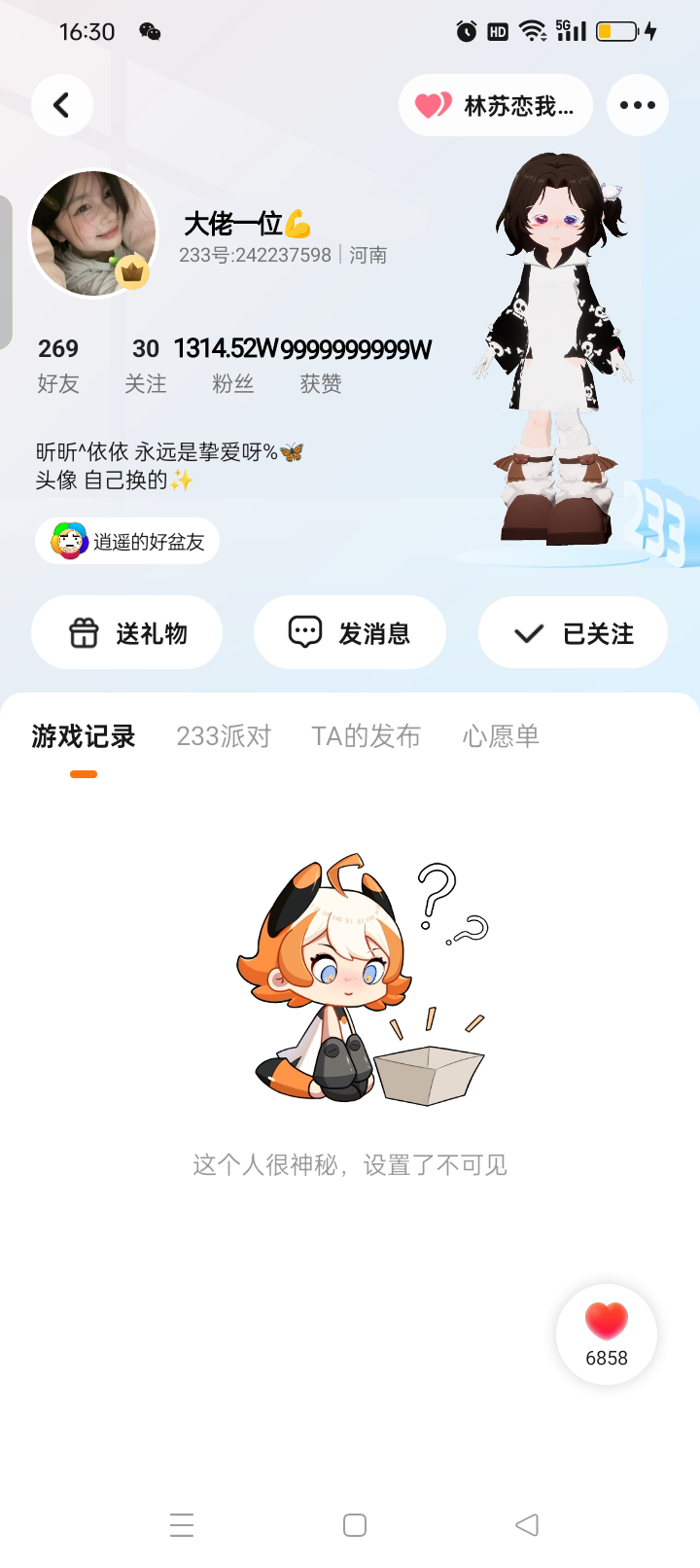Viewport: 700px width, 1568px height.
Task: Open the three-dot overflow menu
Action: 638,105
